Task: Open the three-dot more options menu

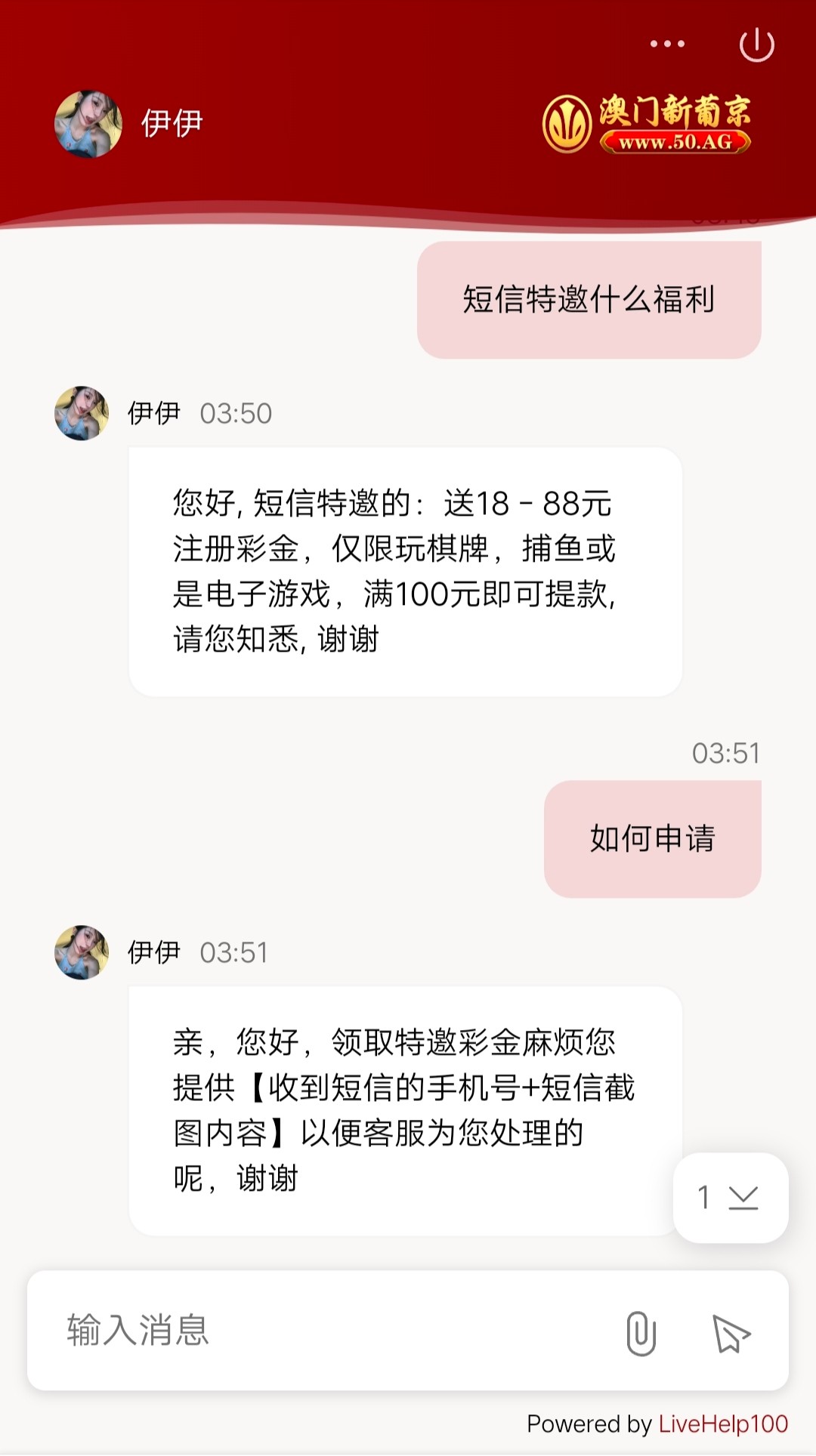Action: [x=667, y=45]
